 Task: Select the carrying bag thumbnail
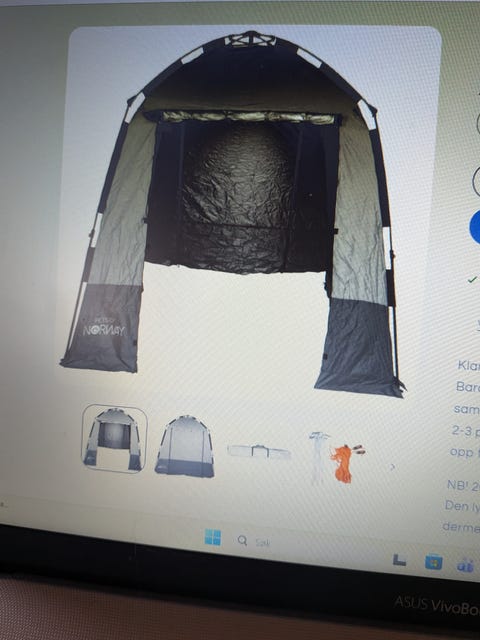tap(259, 452)
